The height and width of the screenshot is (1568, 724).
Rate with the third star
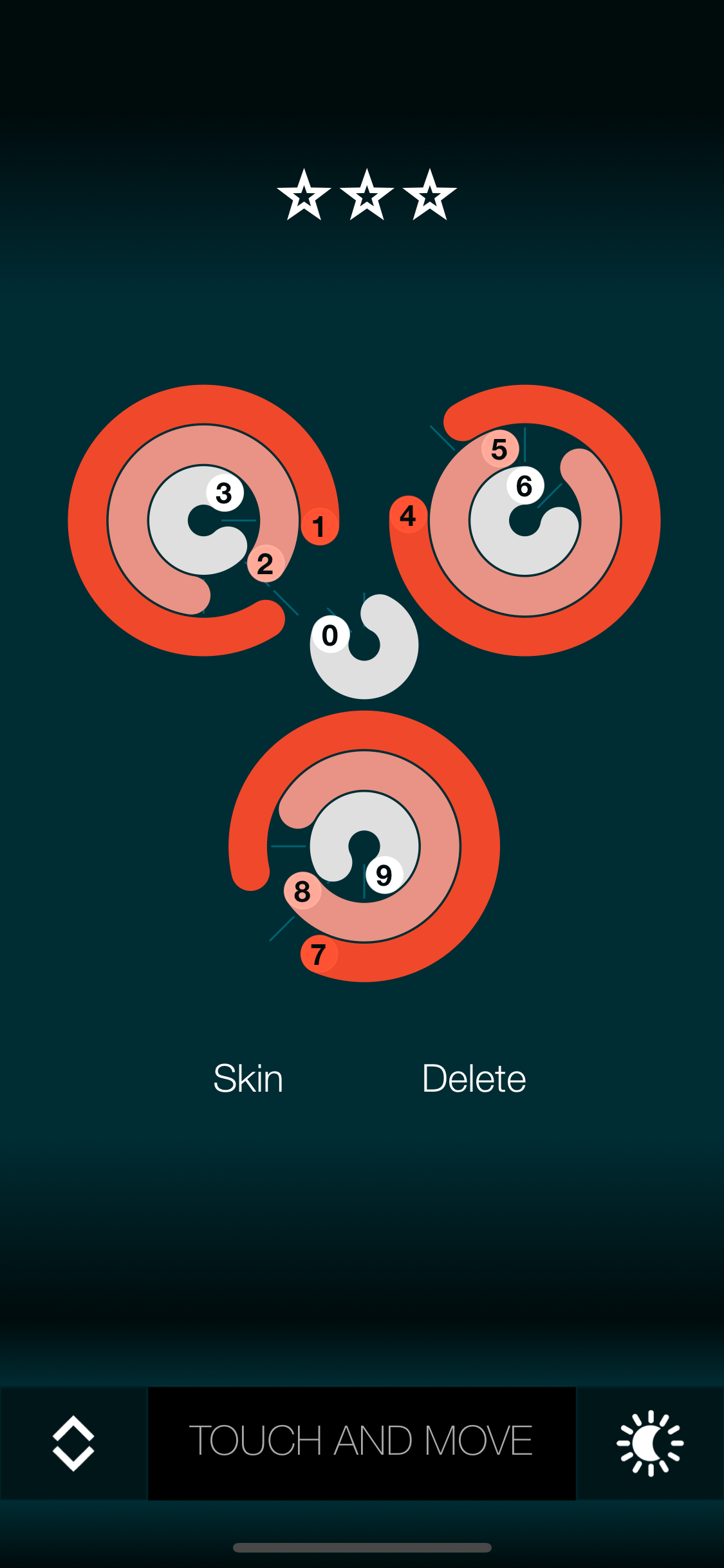coord(430,195)
